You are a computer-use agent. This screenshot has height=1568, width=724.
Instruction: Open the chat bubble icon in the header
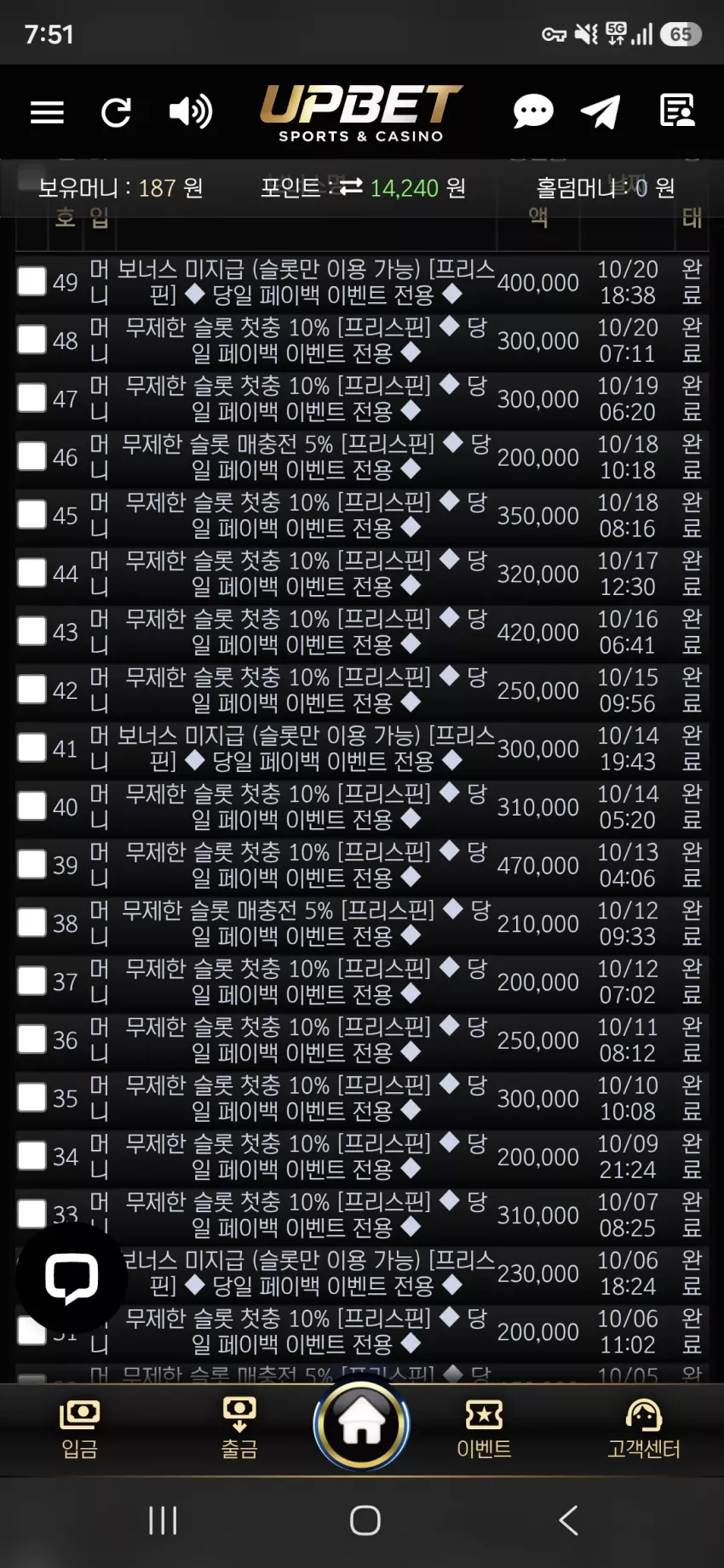(533, 112)
